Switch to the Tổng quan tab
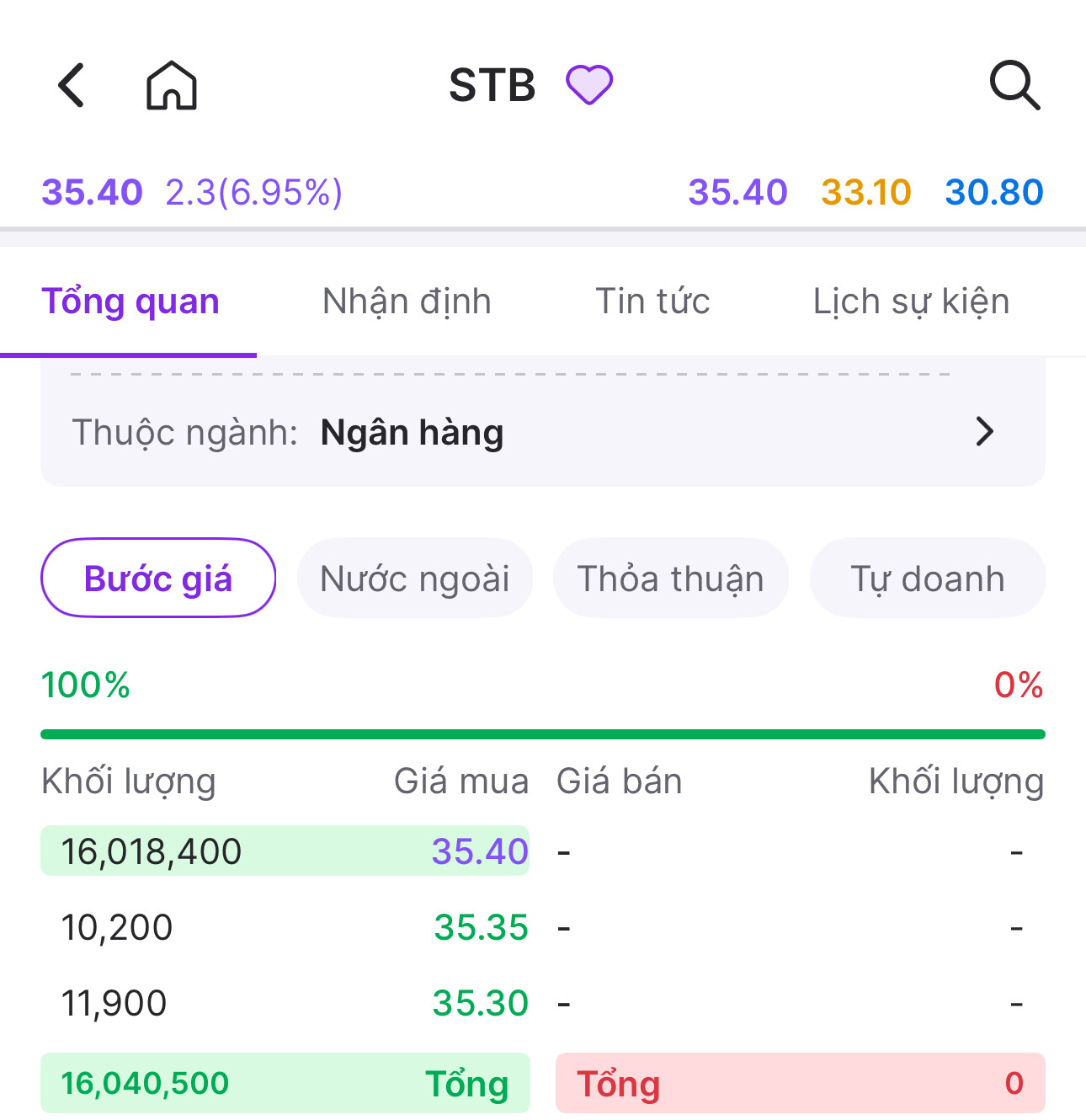The image size is (1086, 1120). tap(130, 301)
